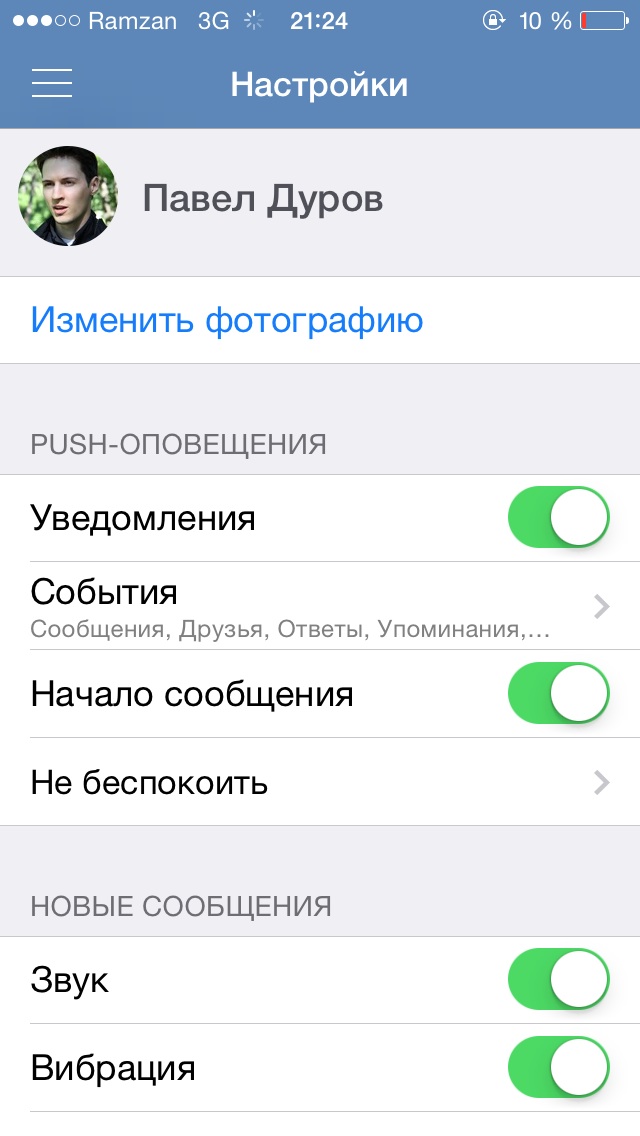Toggle the Уведомления switch off

pyautogui.click(x=559, y=517)
